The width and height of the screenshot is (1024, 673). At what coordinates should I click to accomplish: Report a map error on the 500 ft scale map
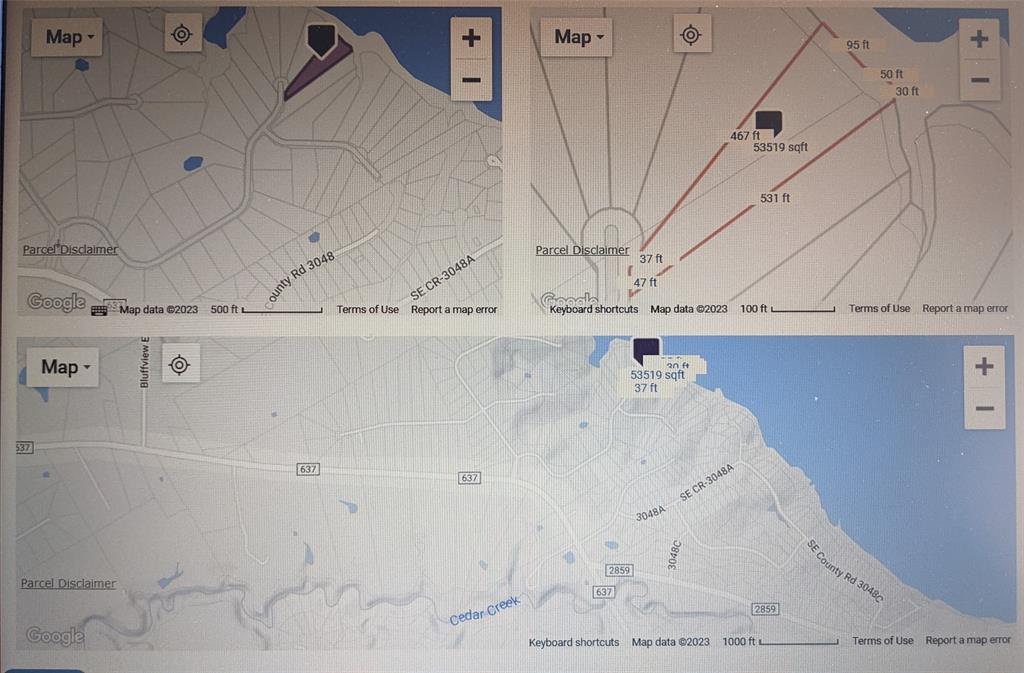[454, 309]
